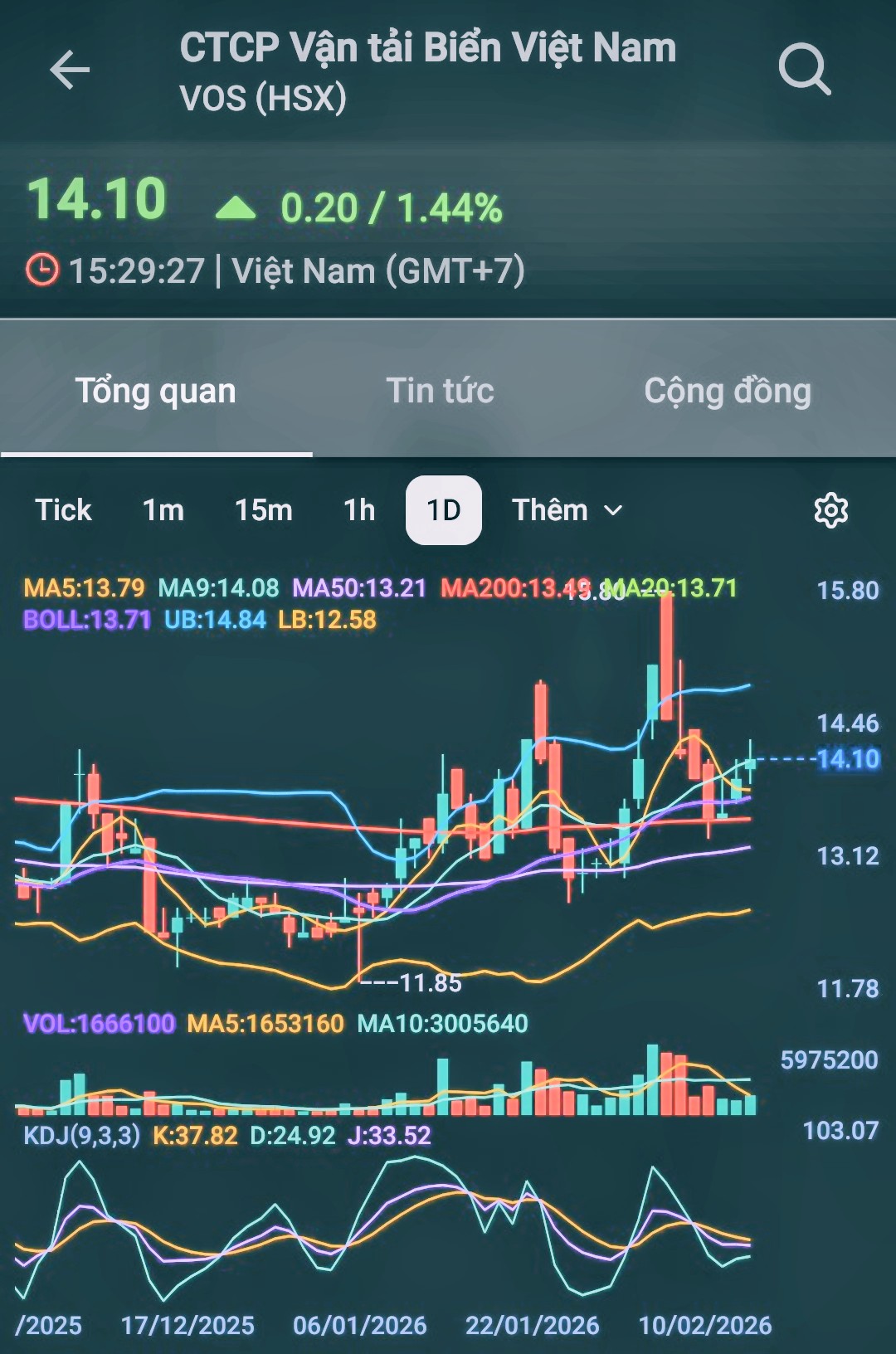The height and width of the screenshot is (1354, 896).
Task: View the Cộng đồng tab
Action: (728, 391)
